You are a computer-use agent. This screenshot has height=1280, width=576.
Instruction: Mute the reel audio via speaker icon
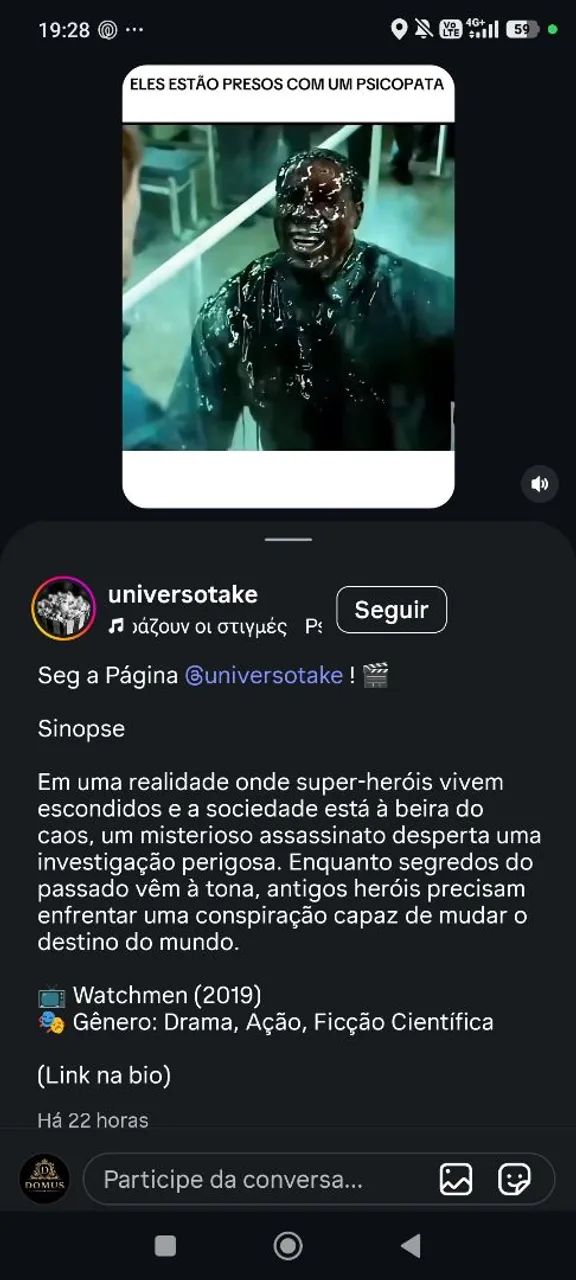tap(540, 484)
